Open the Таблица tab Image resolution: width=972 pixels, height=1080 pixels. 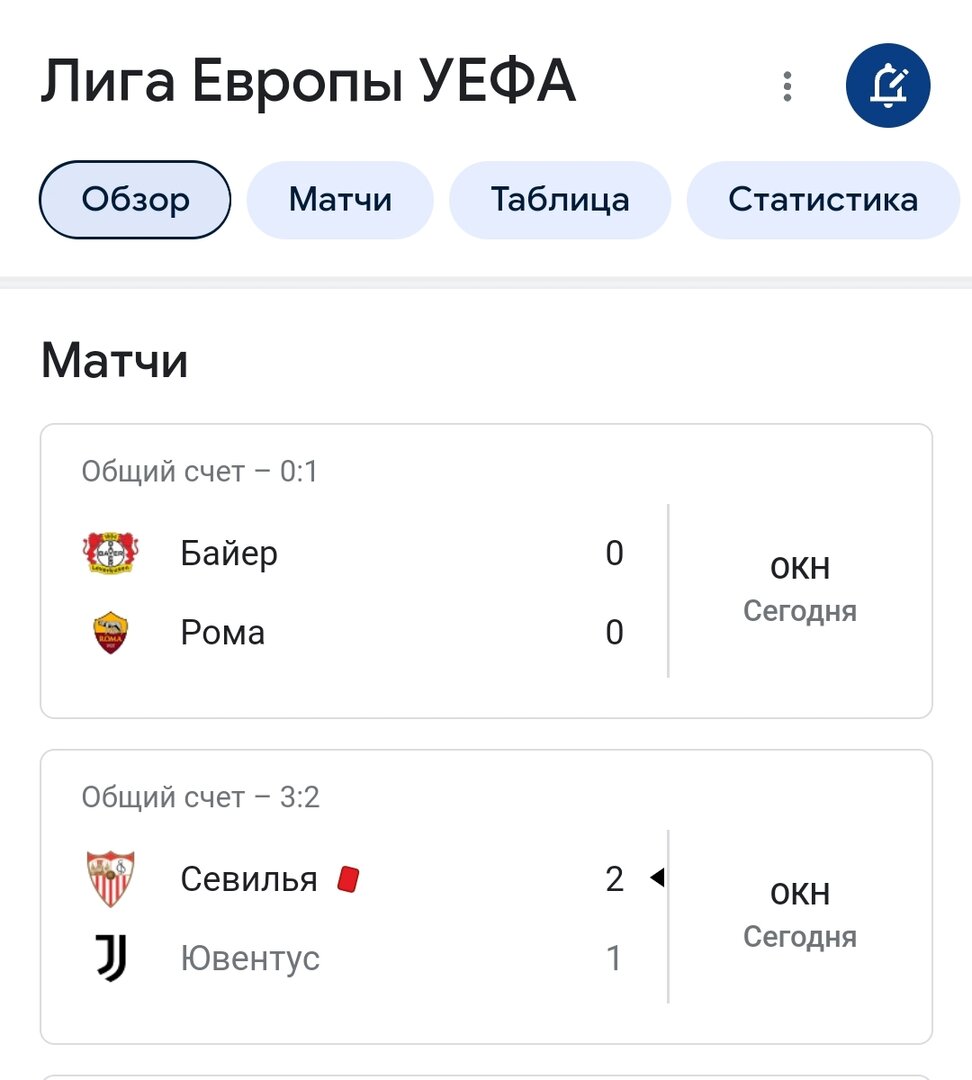click(558, 199)
